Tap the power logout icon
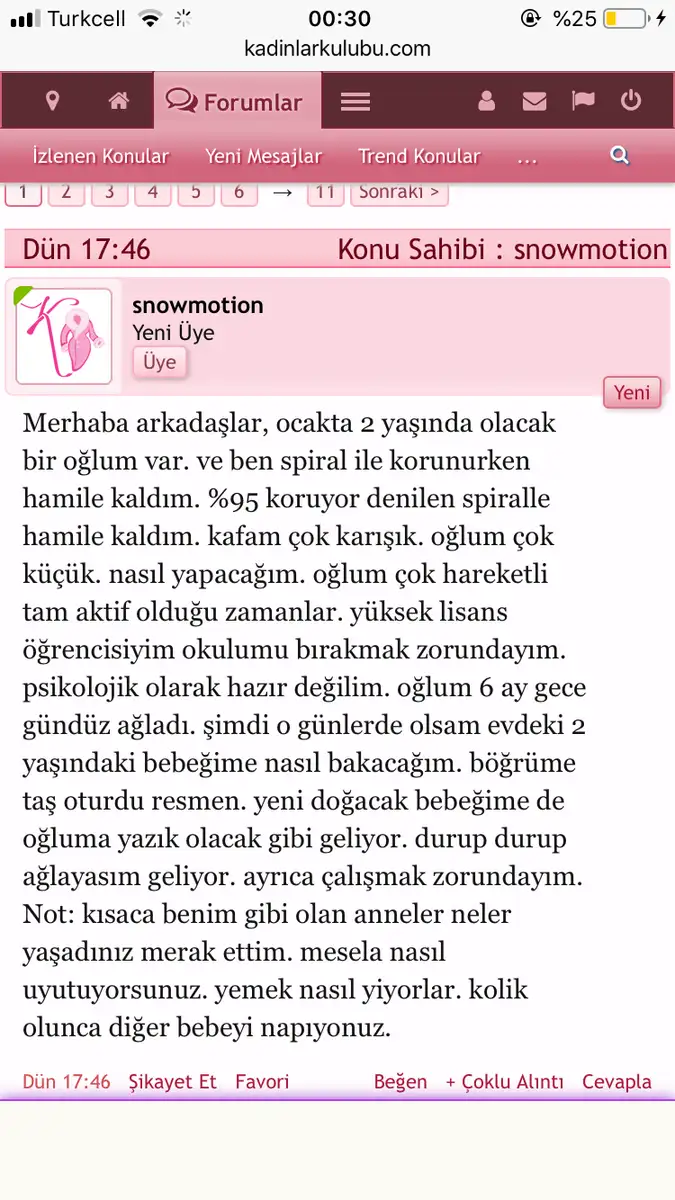 (630, 101)
